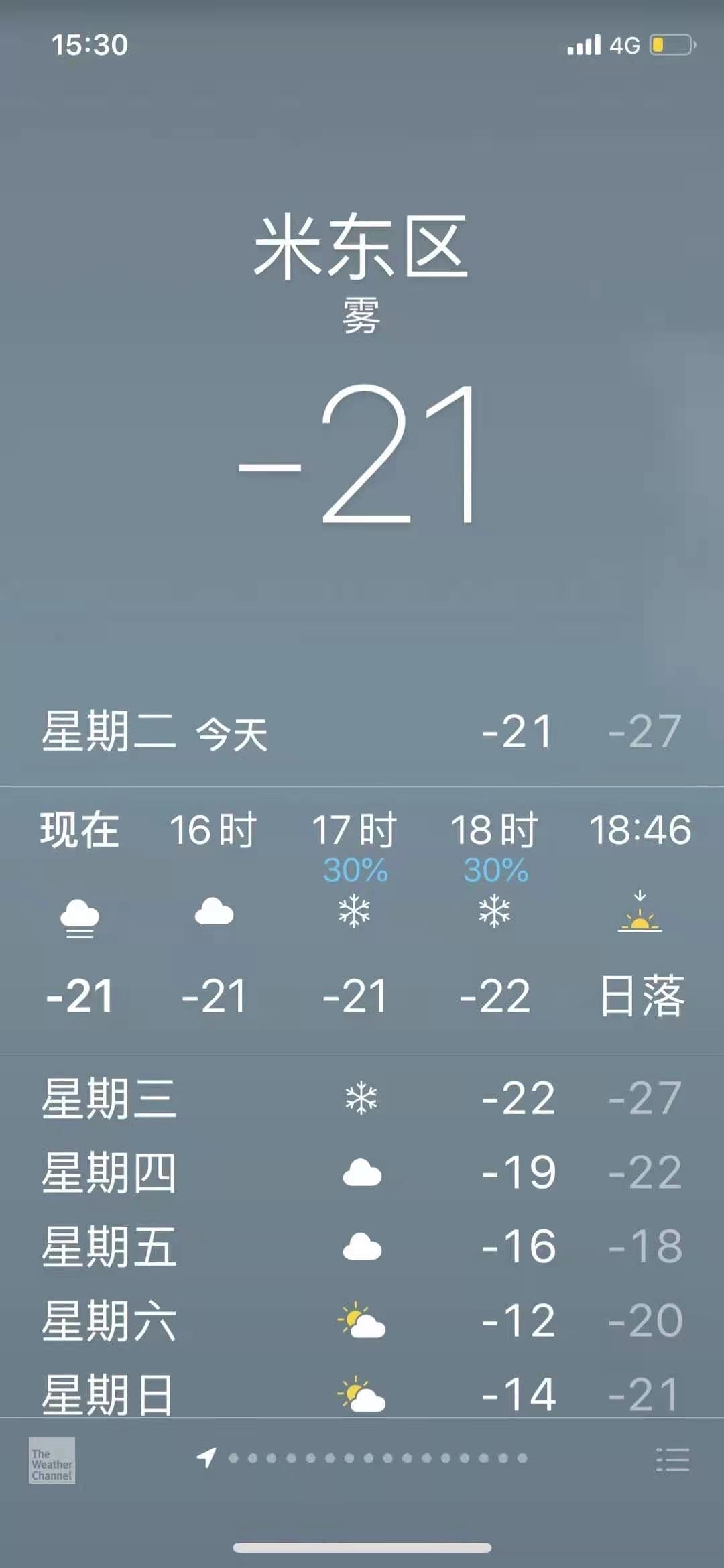The width and height of the screenshot is (724, 1568).
Task: Tap the sunset icon next to 18:46
Action: click(x=640, y=918)
